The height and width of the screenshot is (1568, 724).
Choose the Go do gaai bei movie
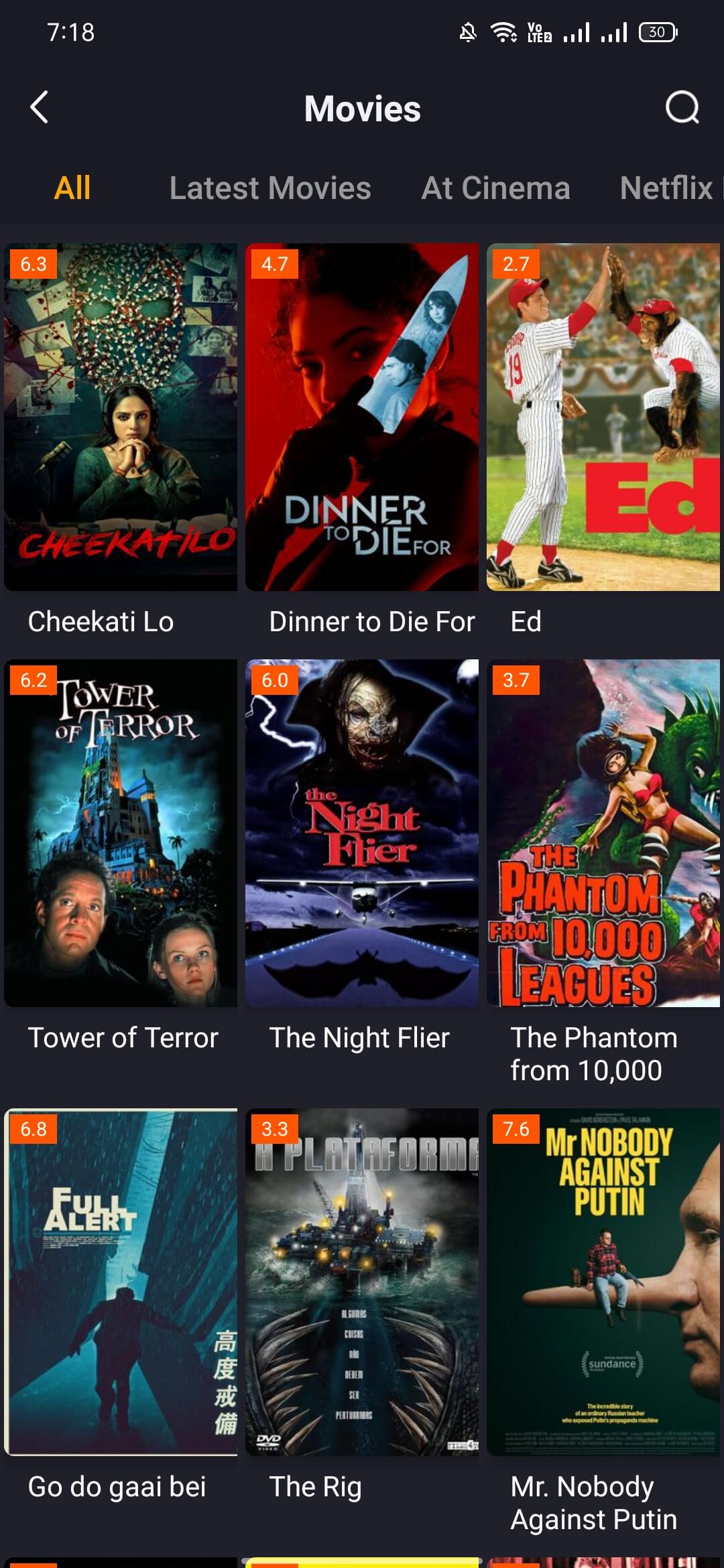point(121,1281)
